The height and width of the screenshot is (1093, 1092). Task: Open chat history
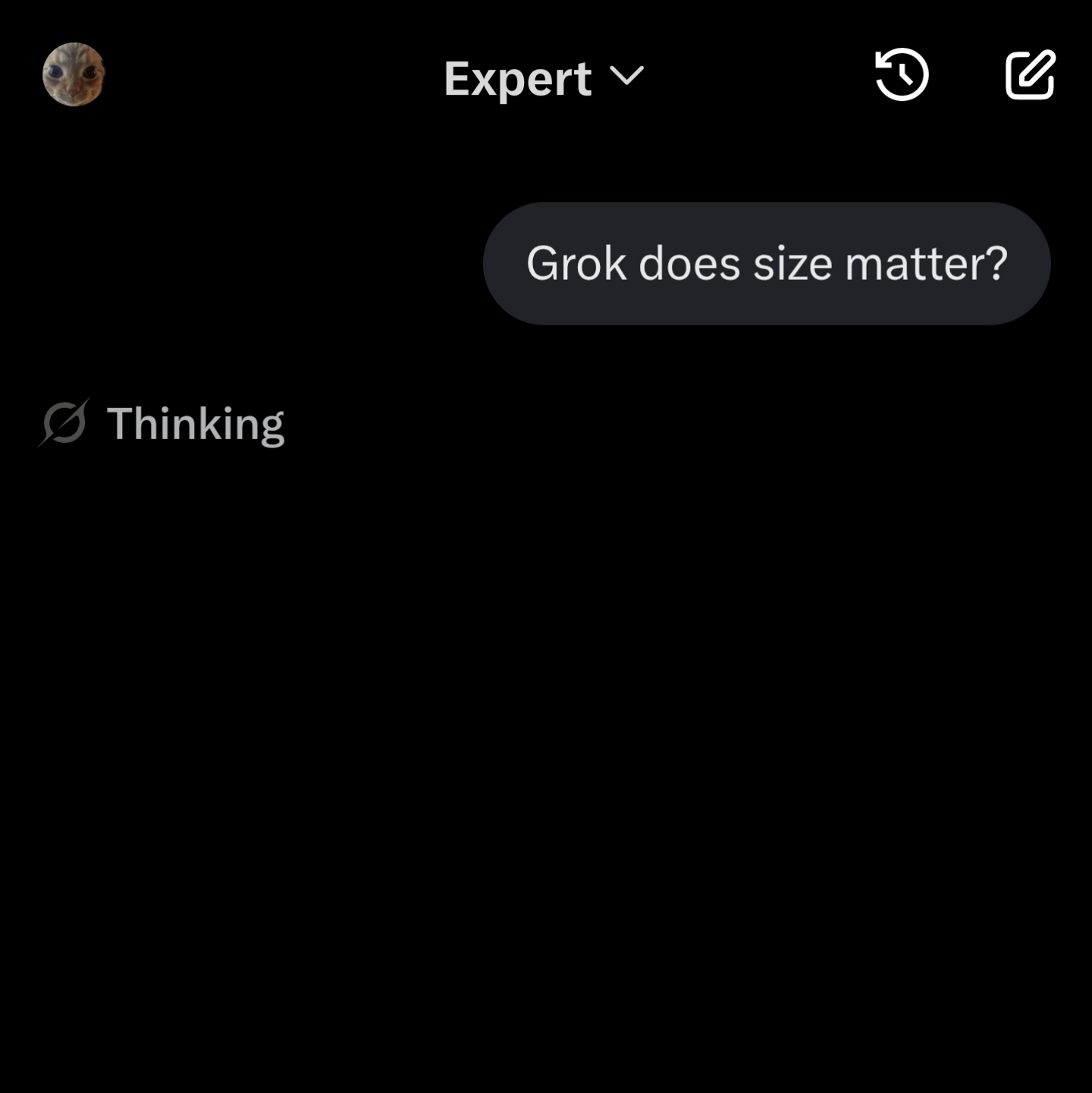point(902,74)
